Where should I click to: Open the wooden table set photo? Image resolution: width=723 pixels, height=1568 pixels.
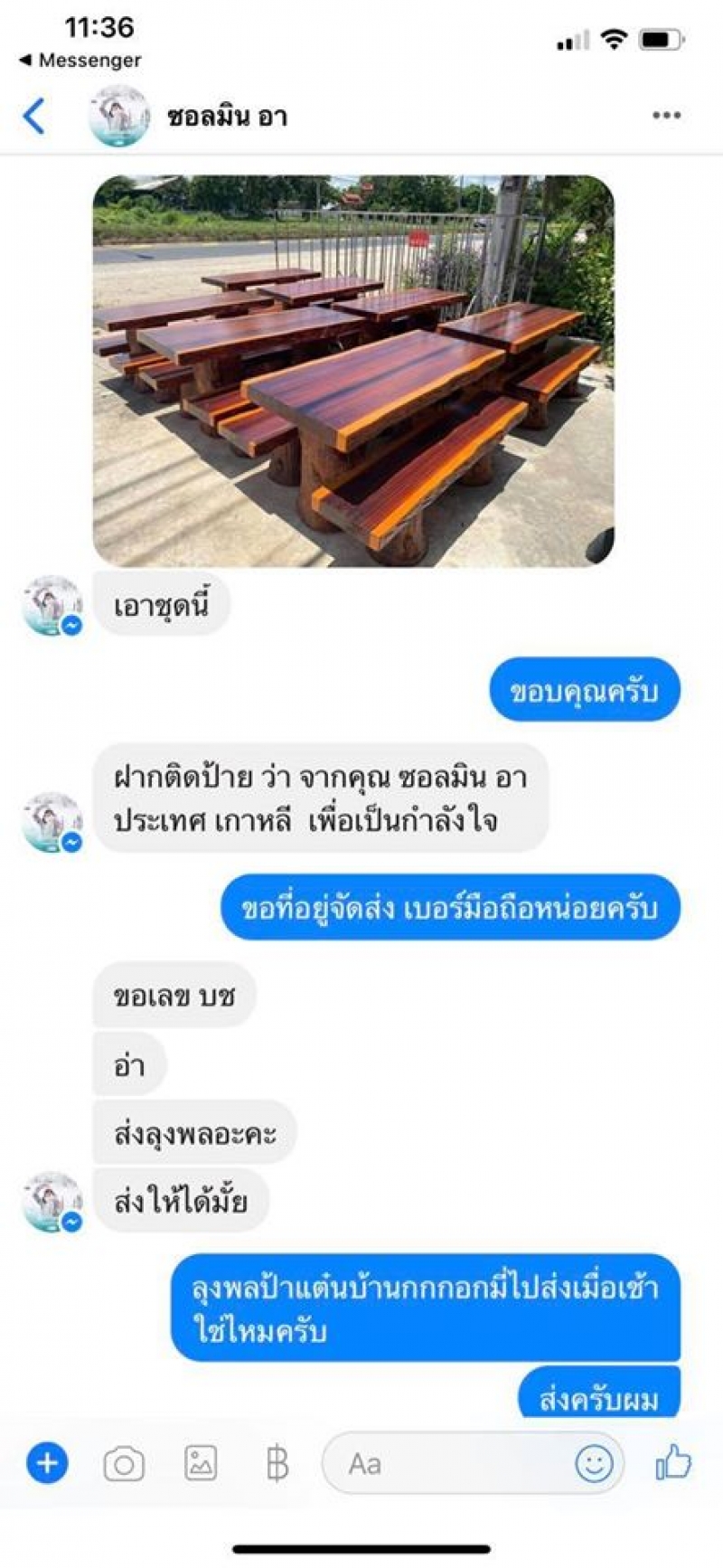tap(353, 371)
